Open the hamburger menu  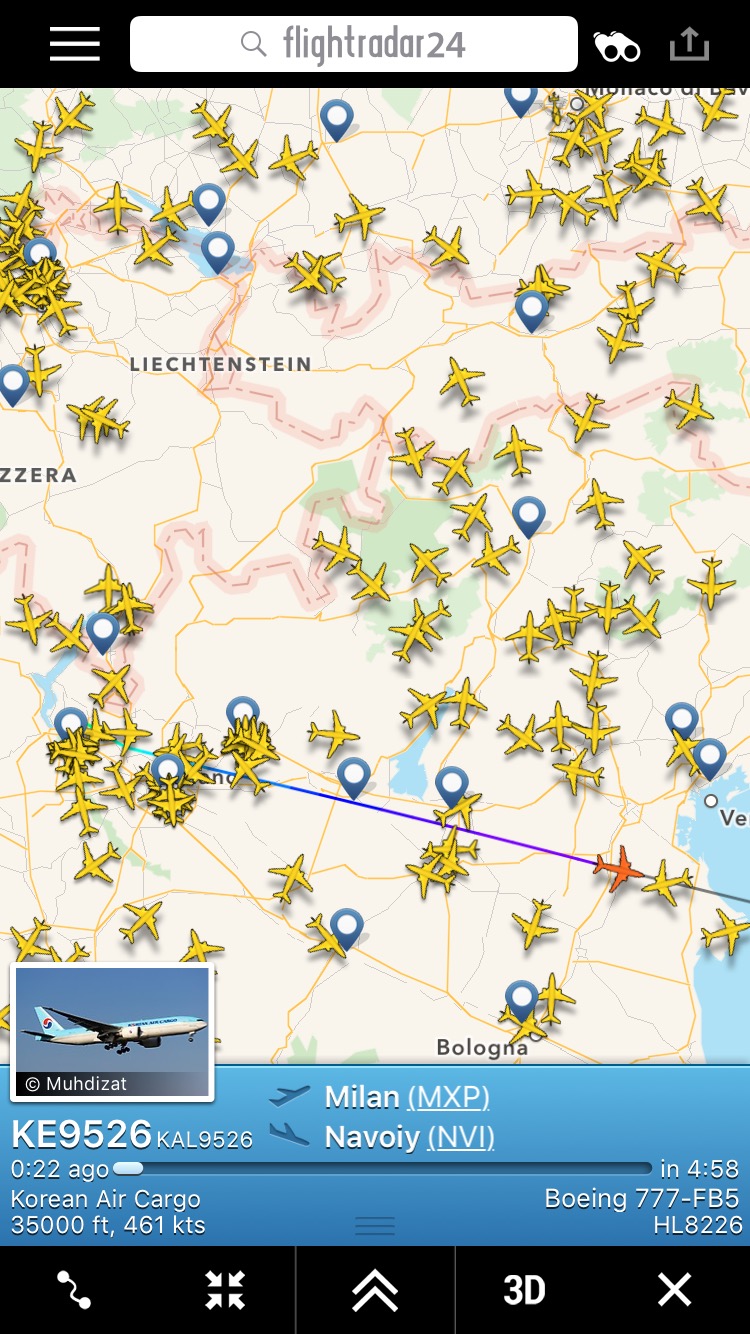(x=75, y=44)
